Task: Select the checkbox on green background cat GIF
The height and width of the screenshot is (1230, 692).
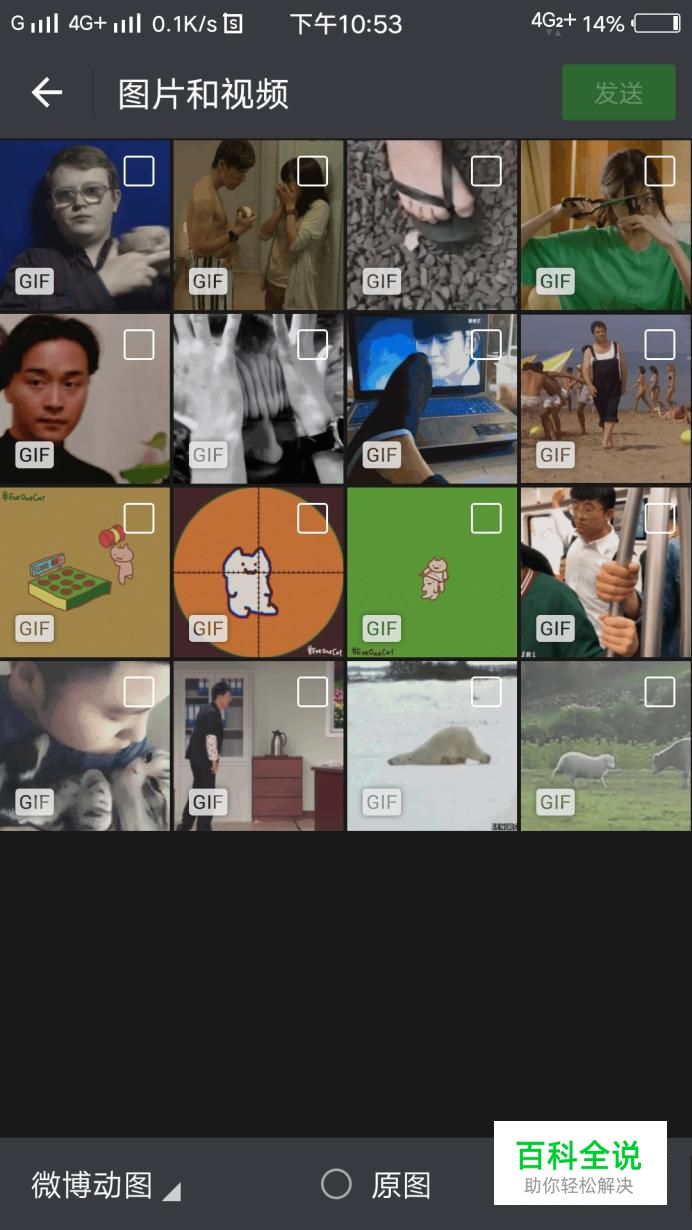Action: [486, 518]
